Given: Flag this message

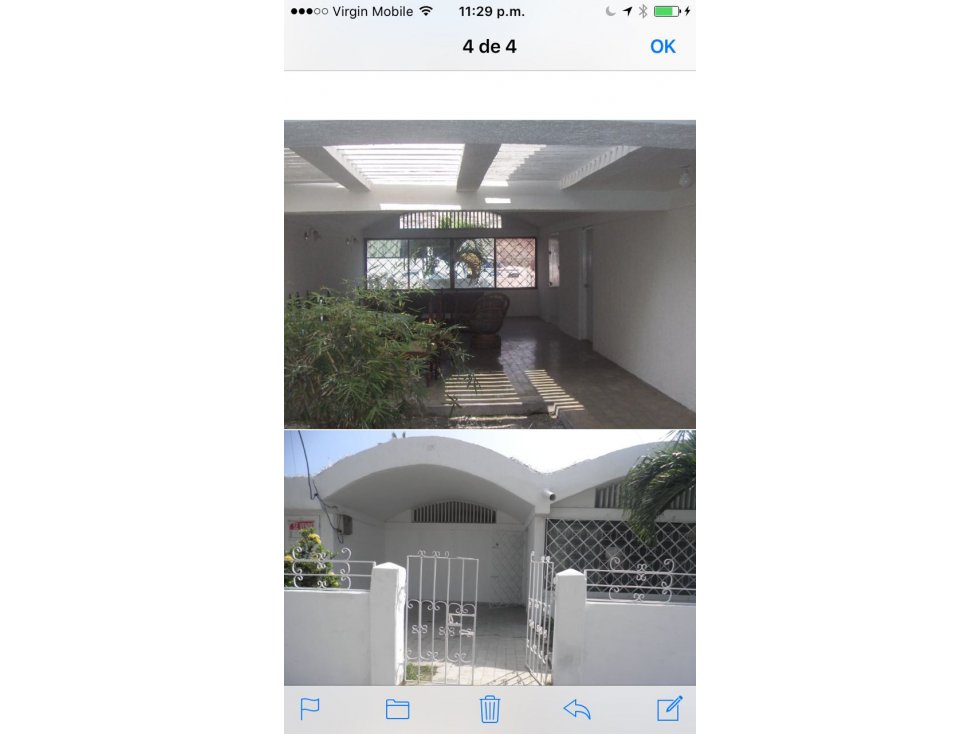Looking at the screenshot, I should click(x=310, y=709).
